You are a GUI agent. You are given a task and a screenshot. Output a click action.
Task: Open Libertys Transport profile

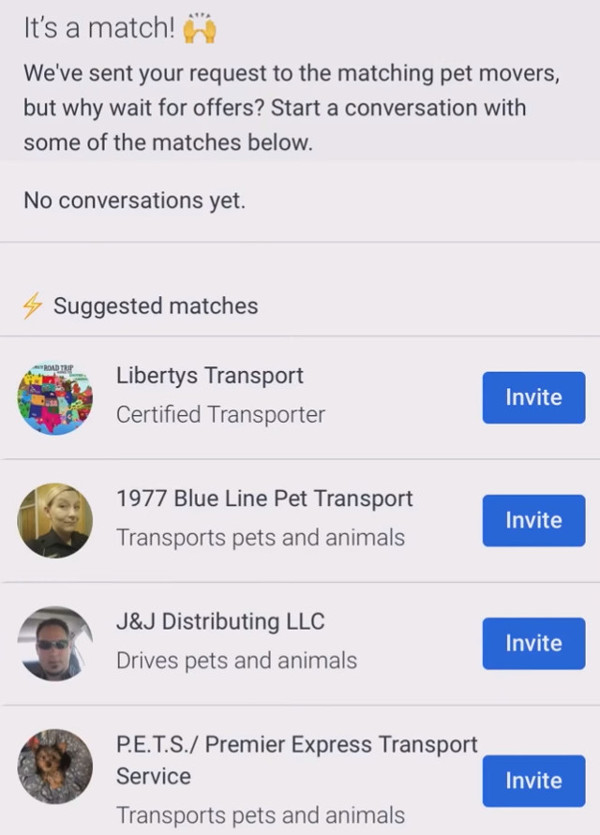(210, 376)
